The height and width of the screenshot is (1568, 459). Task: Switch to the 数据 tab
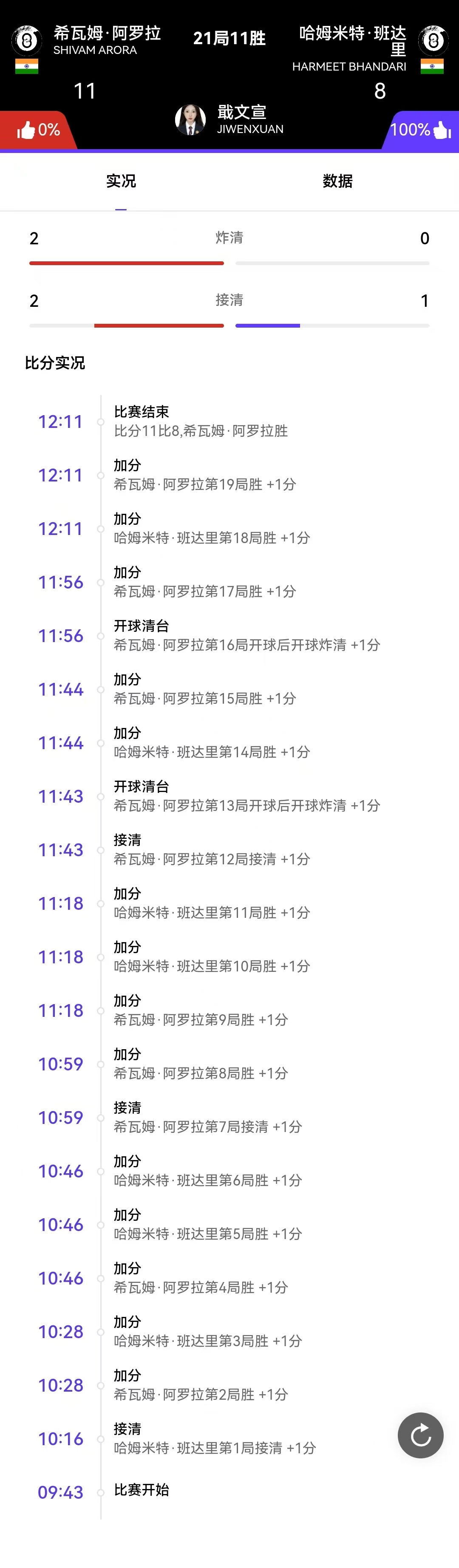(337, 181)
